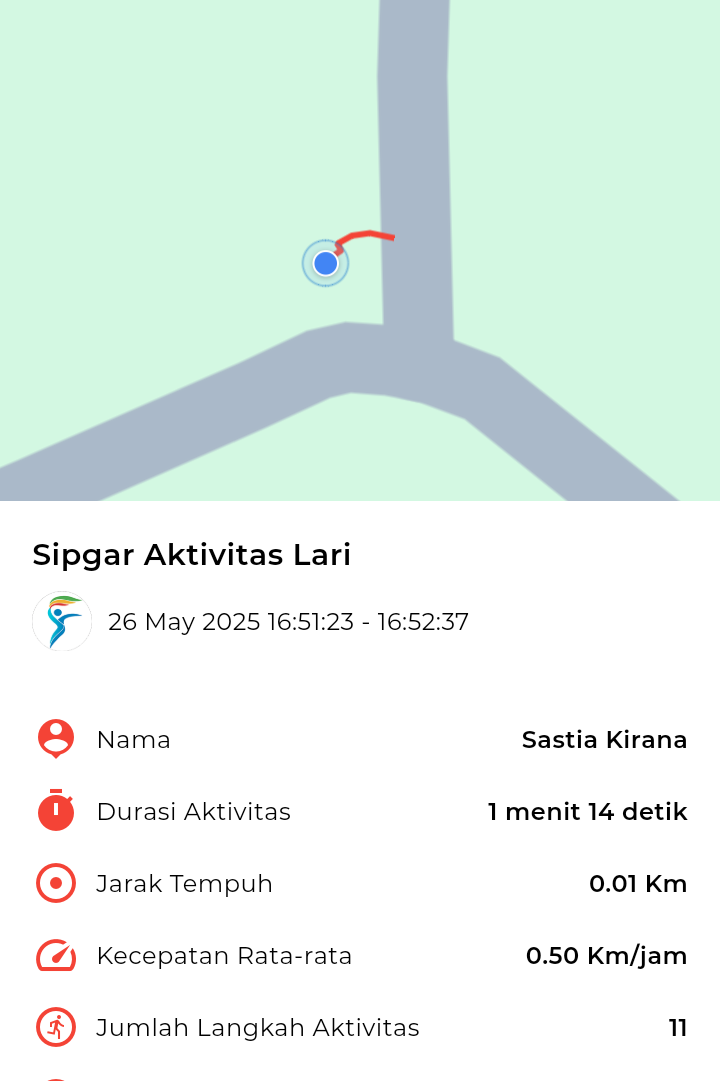Select the blue location marker on the map
The width and height of the screenshot is (720, 1081).
click(324, 263)
